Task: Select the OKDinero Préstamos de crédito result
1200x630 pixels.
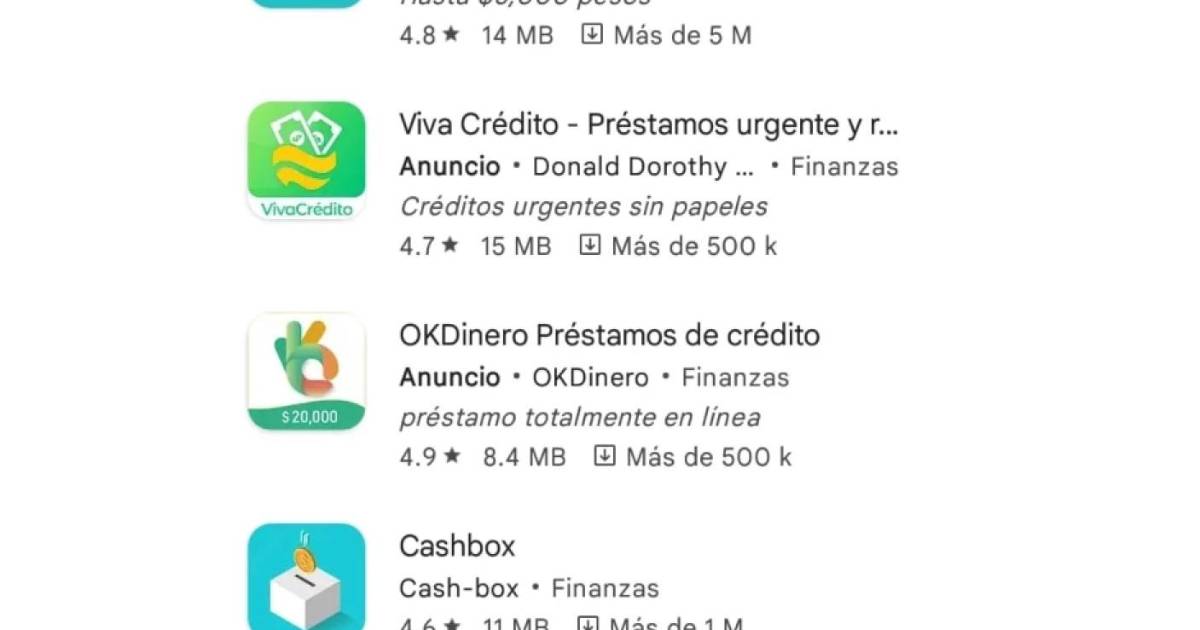Action: (609, 335)
